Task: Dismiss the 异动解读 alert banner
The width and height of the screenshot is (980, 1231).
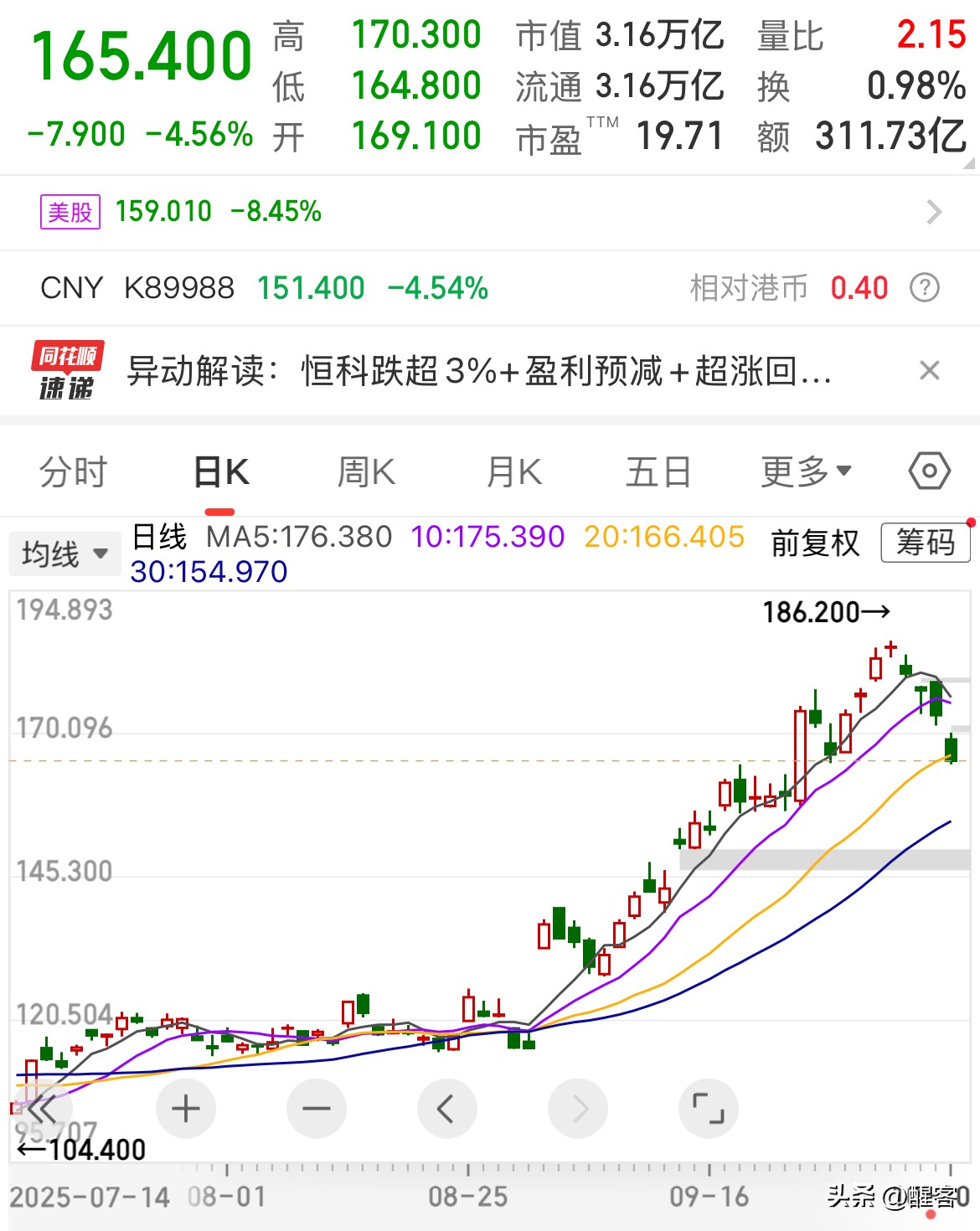Action: pos(929,370)
